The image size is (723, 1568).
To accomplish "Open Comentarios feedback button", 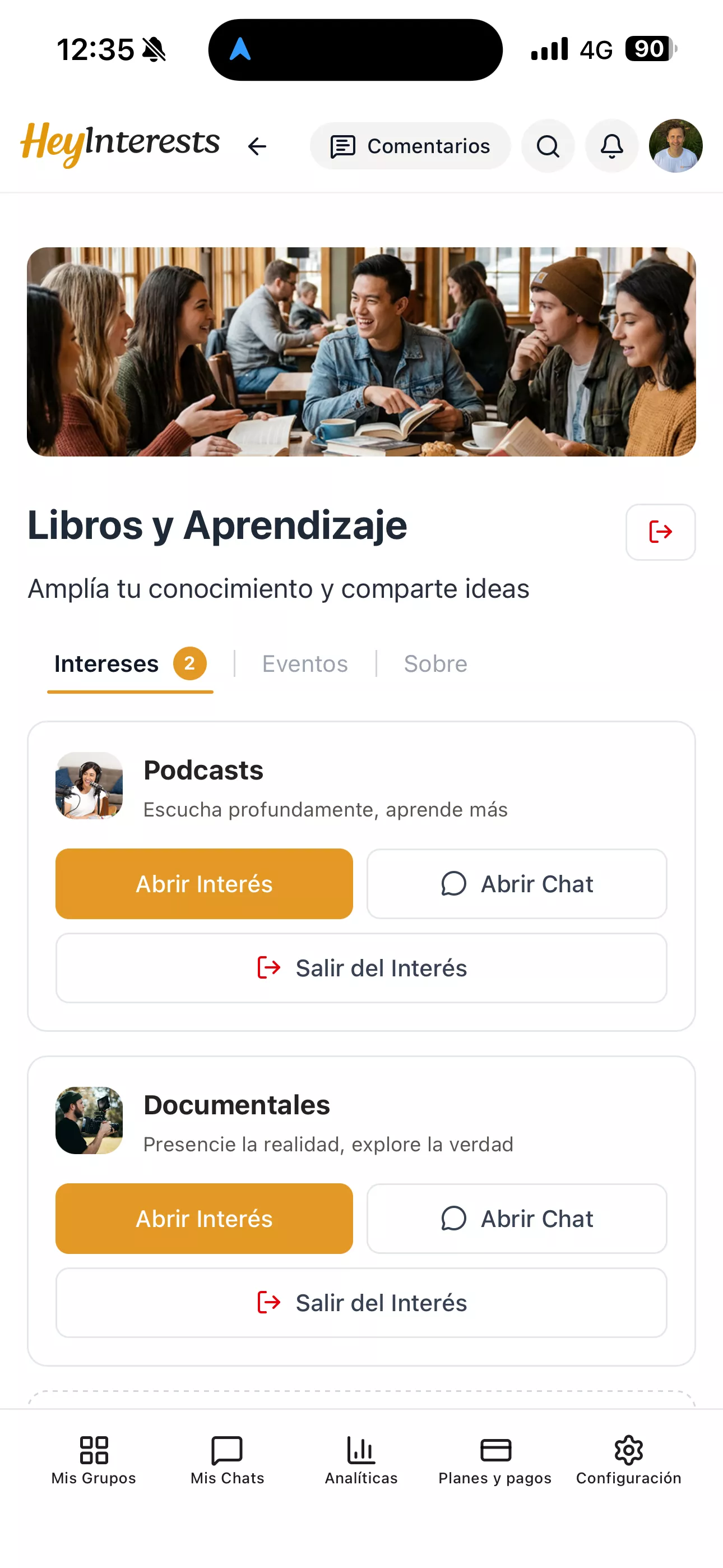I will click(x=410, y=146).
